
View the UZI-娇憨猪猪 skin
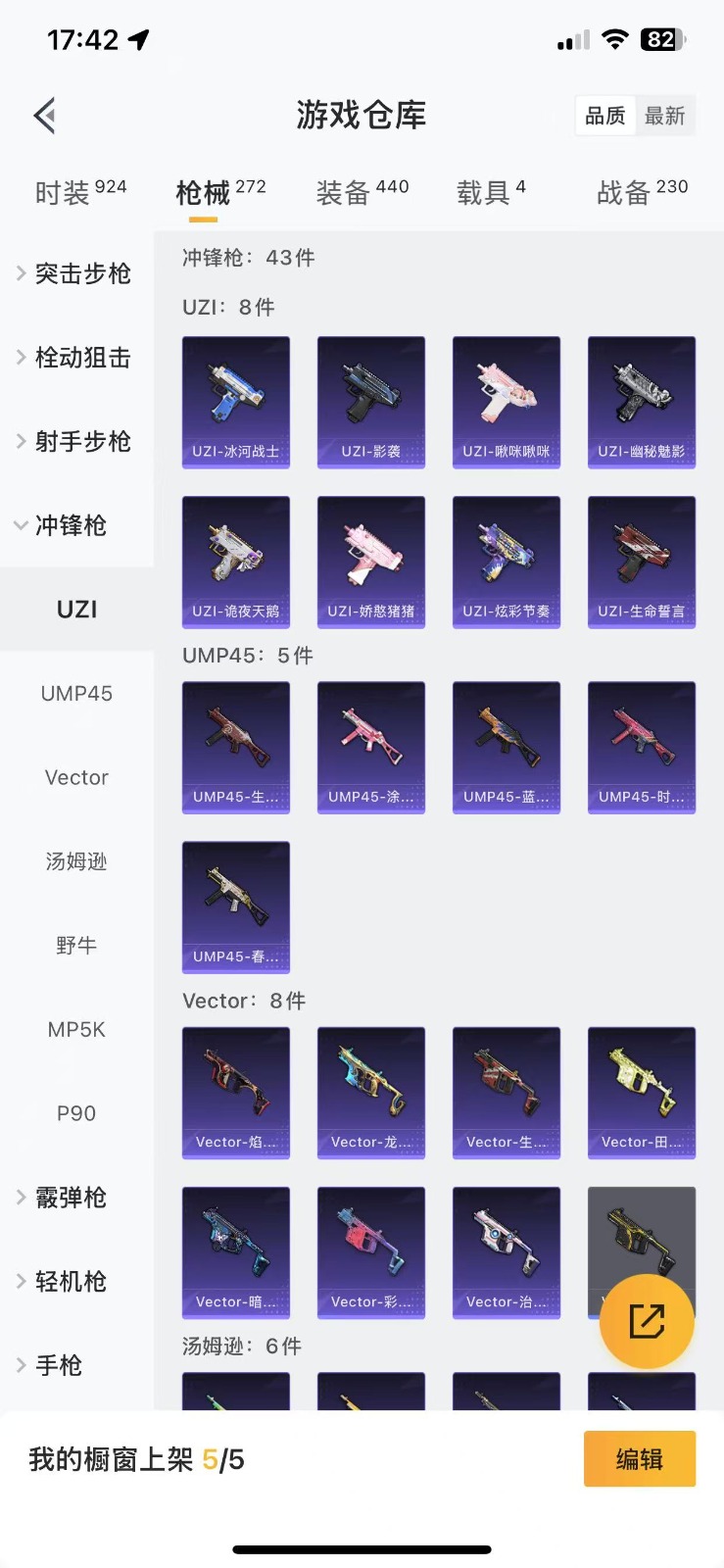coord(371,562)
